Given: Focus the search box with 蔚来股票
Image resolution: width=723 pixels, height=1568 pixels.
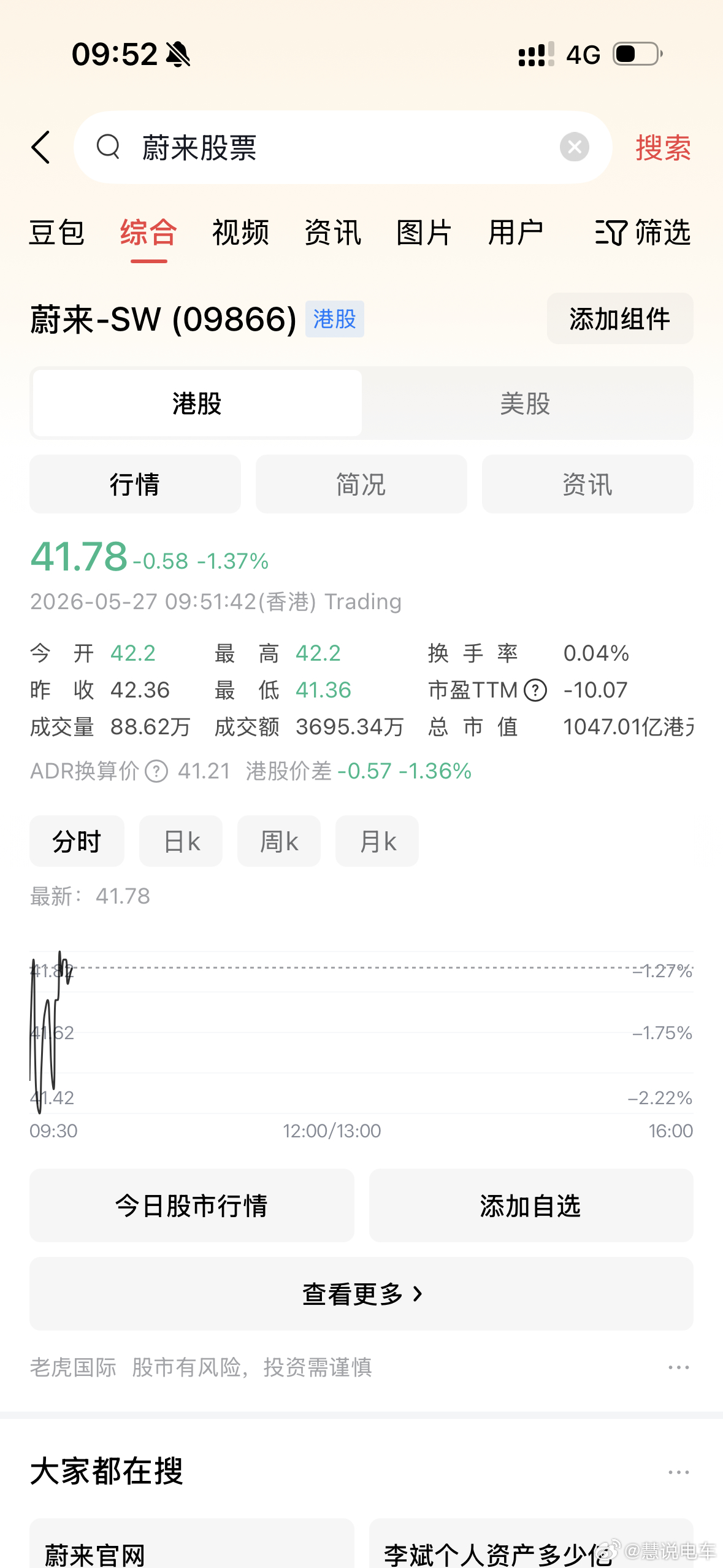Looking at the screenshot, I should (343, 147).
